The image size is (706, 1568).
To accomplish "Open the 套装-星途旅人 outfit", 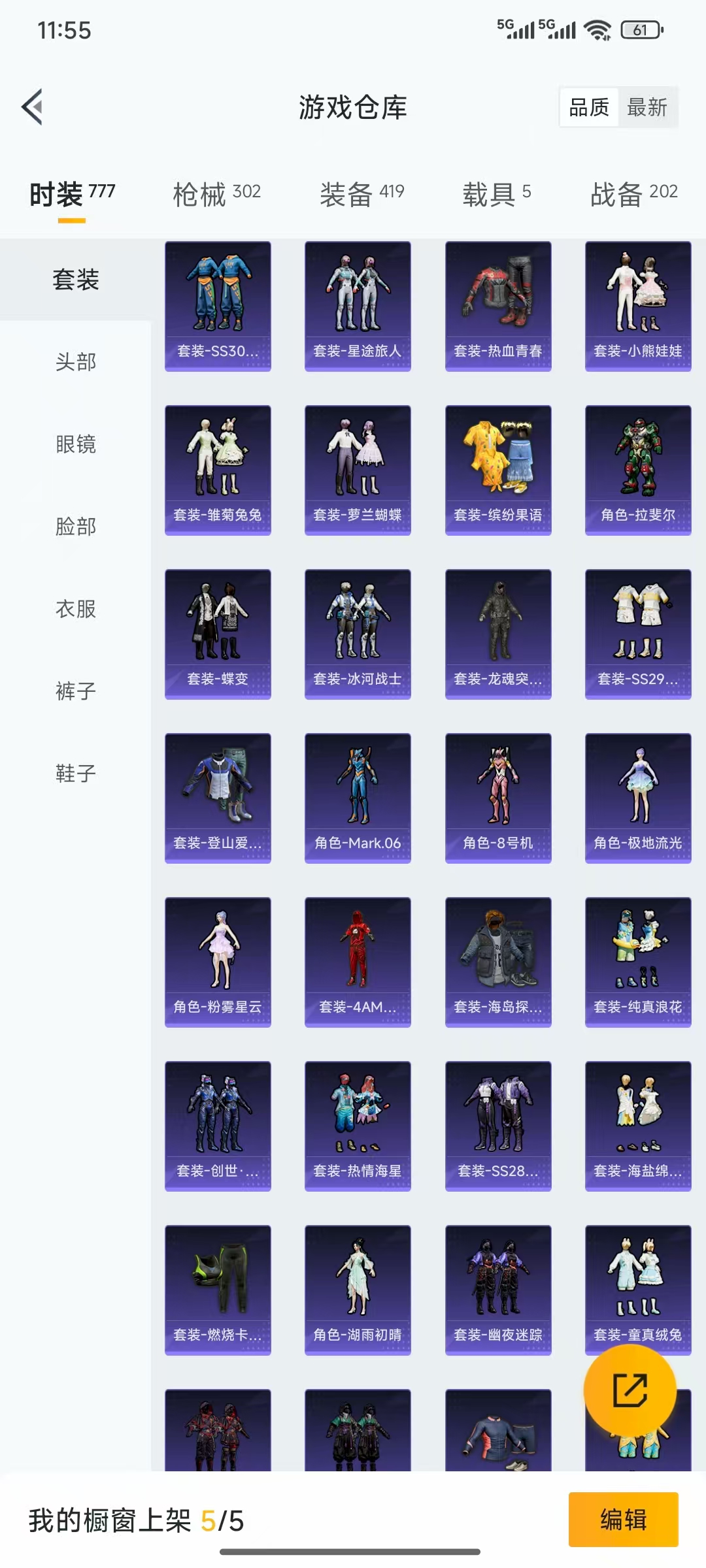I will click(x=358, y=306).
